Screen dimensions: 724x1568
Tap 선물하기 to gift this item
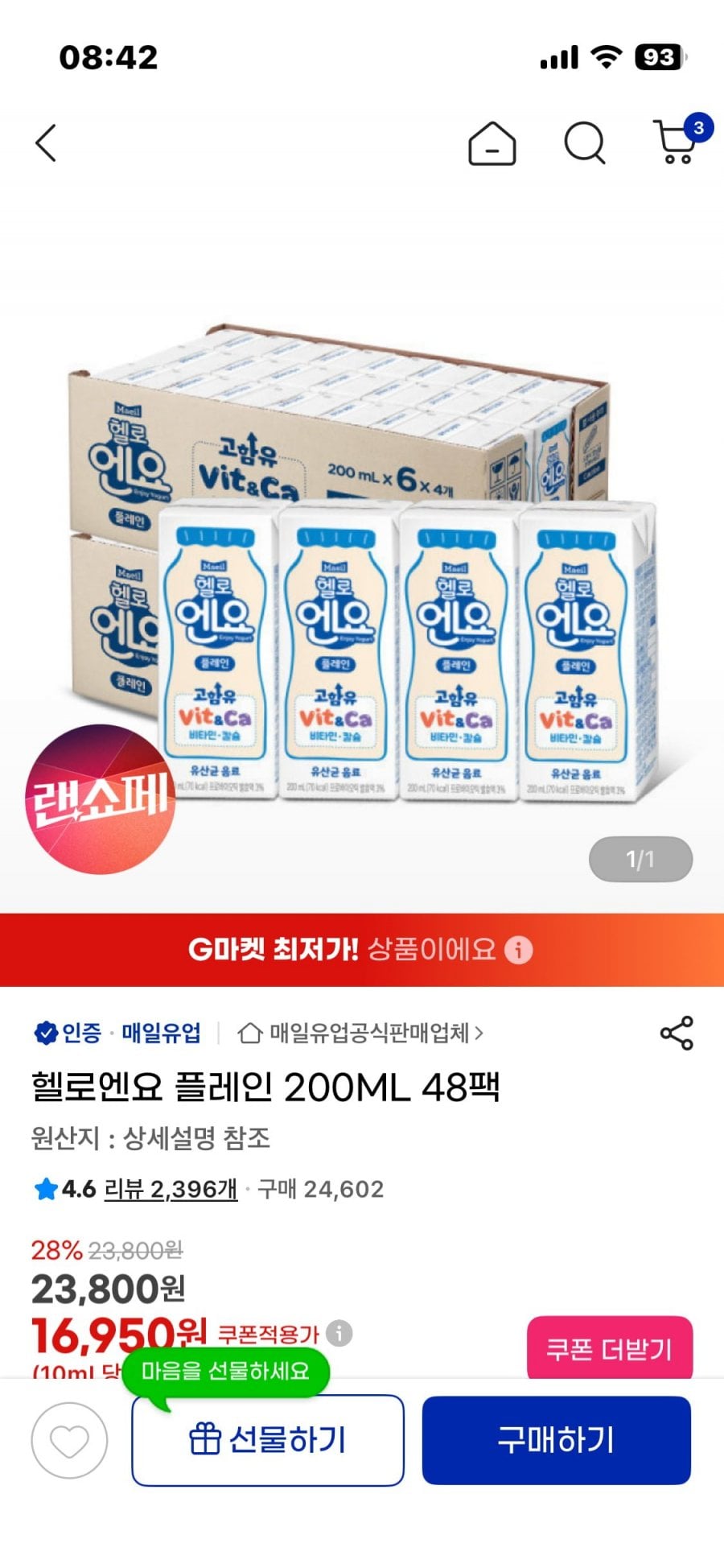267,1440
